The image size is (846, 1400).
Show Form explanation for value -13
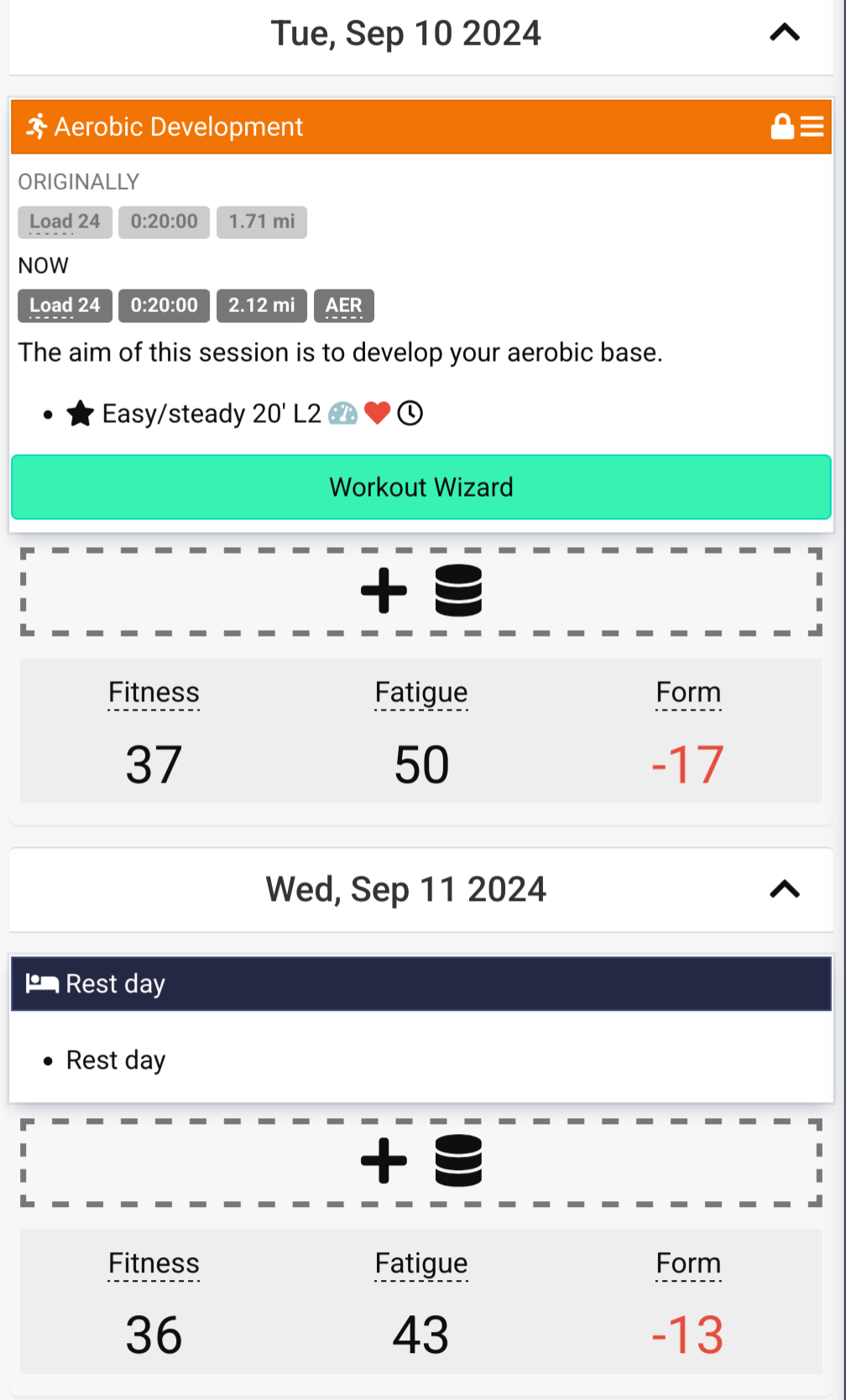688,1264
